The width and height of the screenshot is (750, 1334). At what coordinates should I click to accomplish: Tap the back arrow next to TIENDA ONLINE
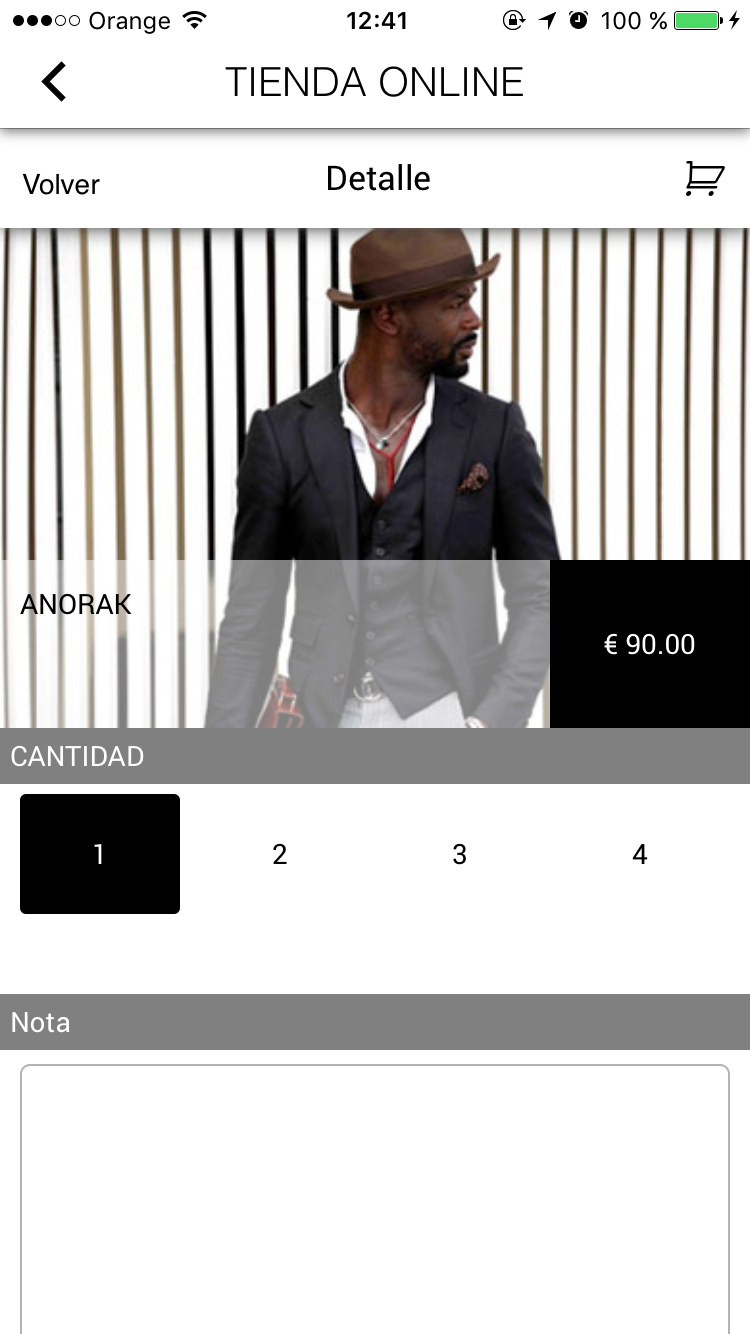click(x=54, y=82)
